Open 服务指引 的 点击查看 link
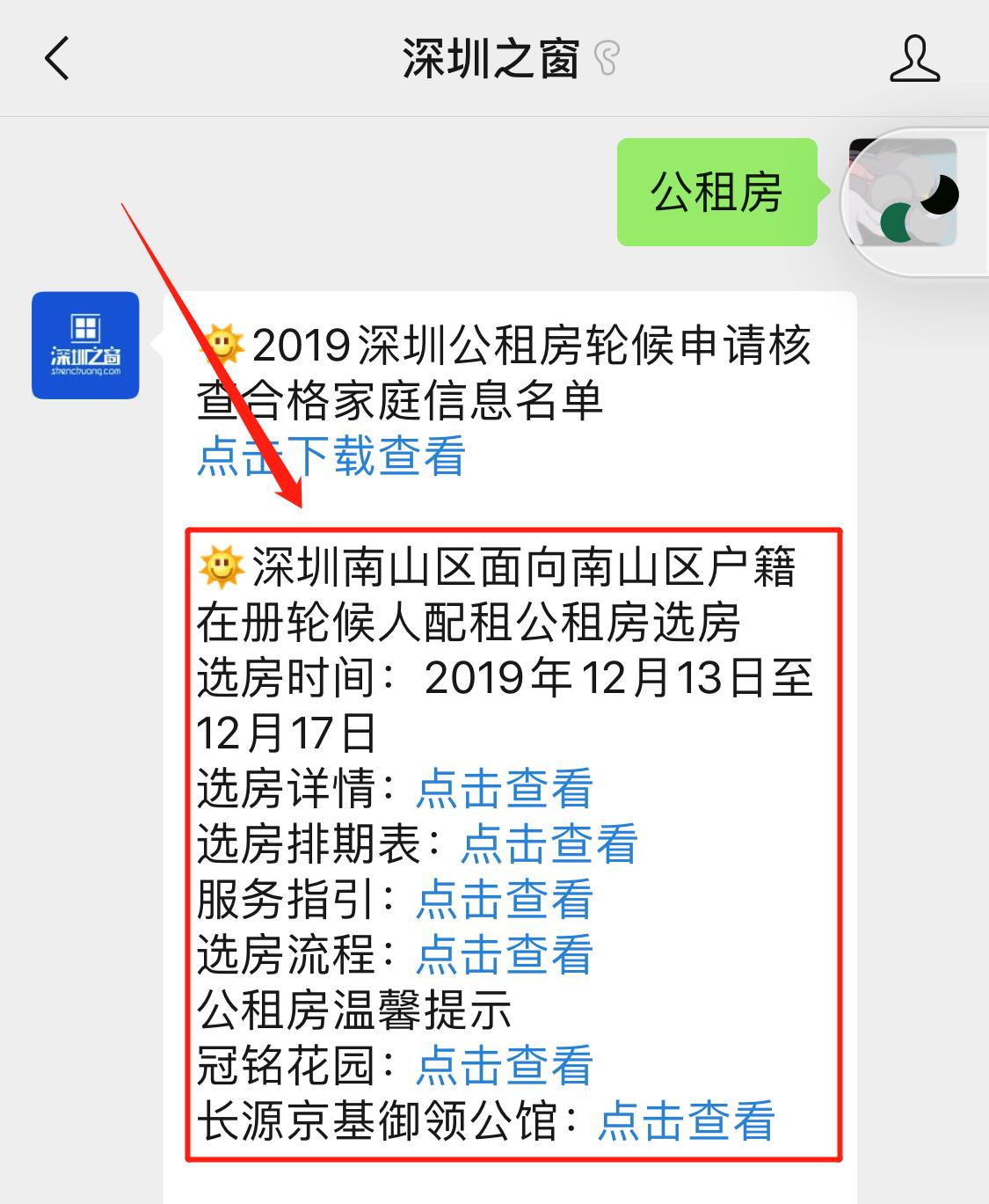 504,900
